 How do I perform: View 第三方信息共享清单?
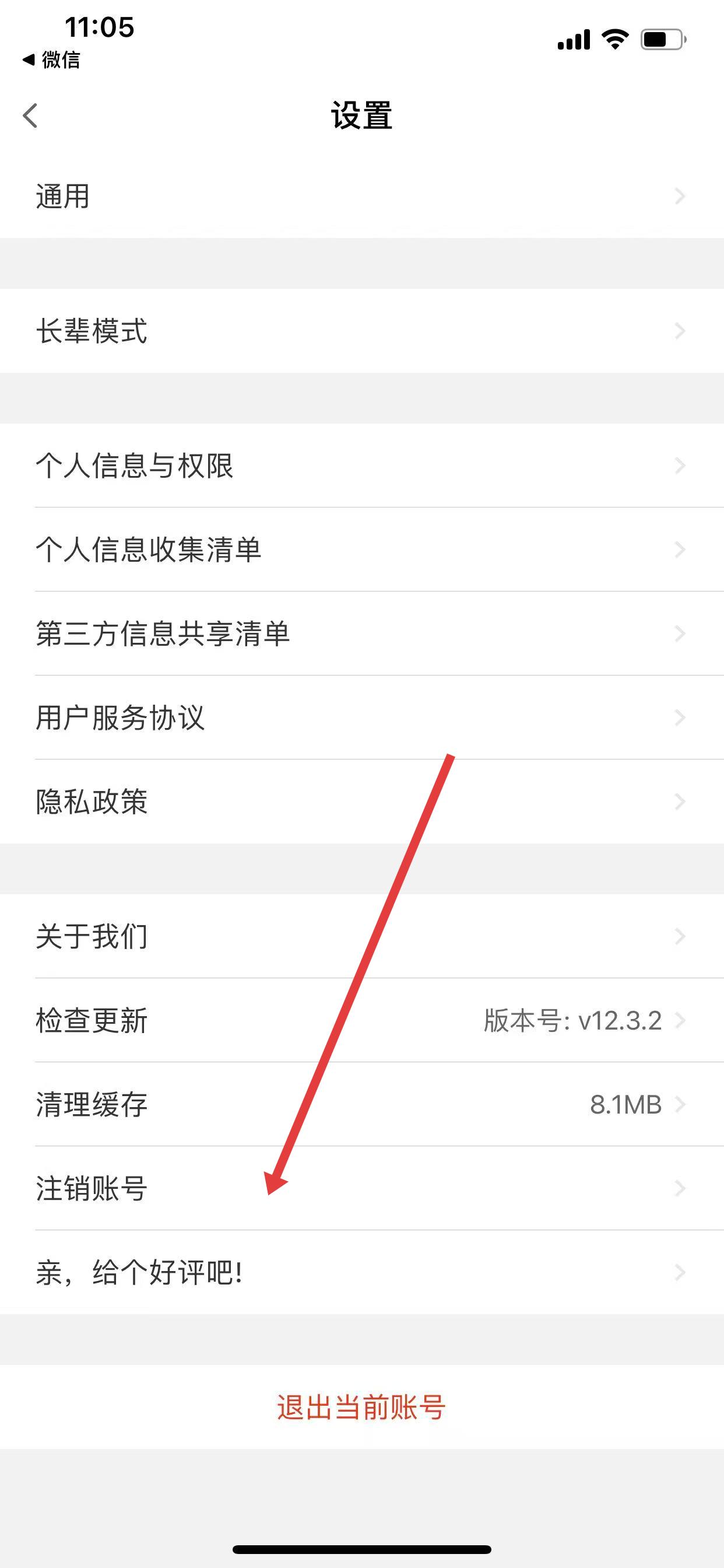361,633
